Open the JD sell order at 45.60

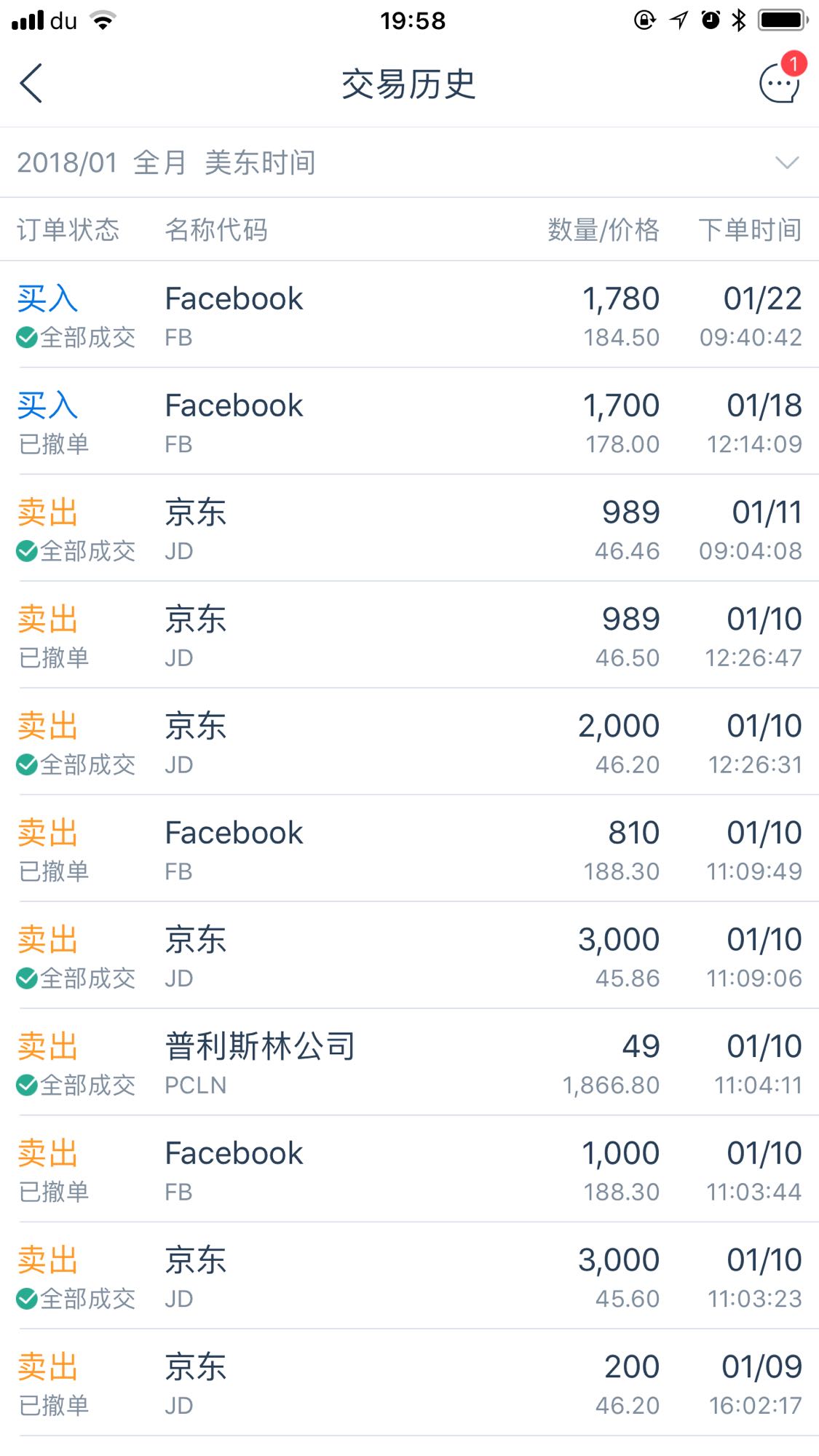click(409, 1276)
